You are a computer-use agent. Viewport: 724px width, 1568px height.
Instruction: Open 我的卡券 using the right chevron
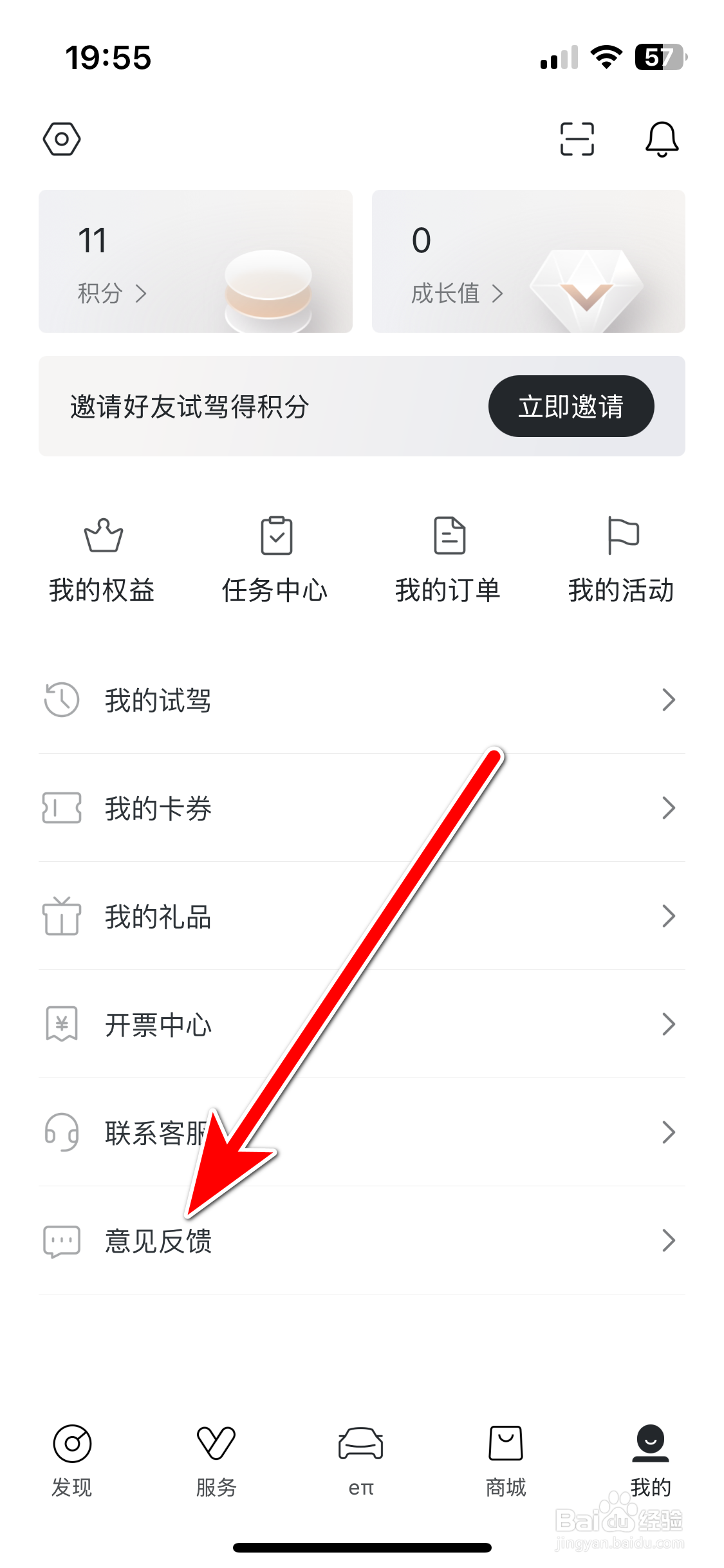click(669, 808)
